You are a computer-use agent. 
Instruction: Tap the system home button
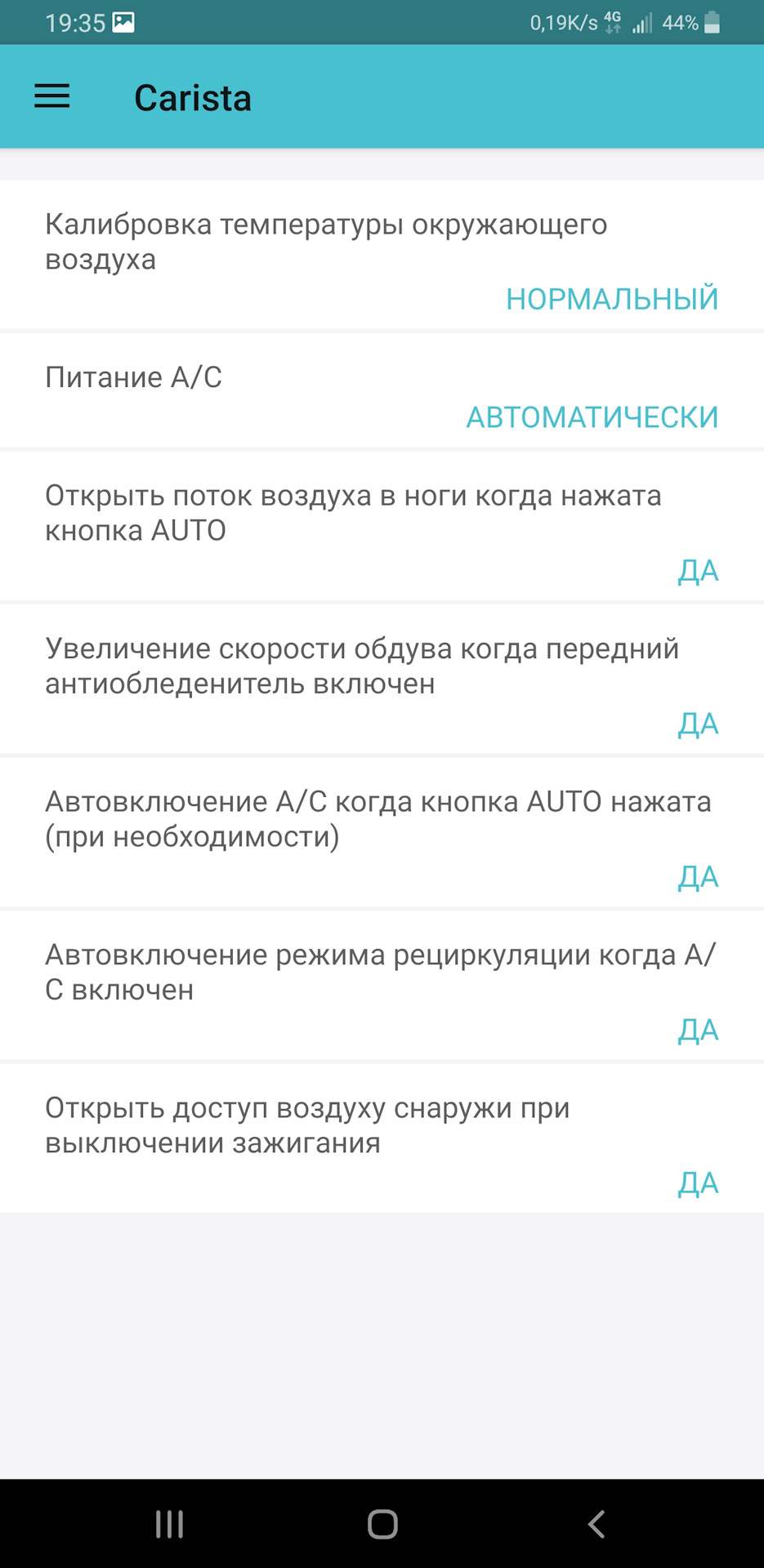tap(382, 1524)
